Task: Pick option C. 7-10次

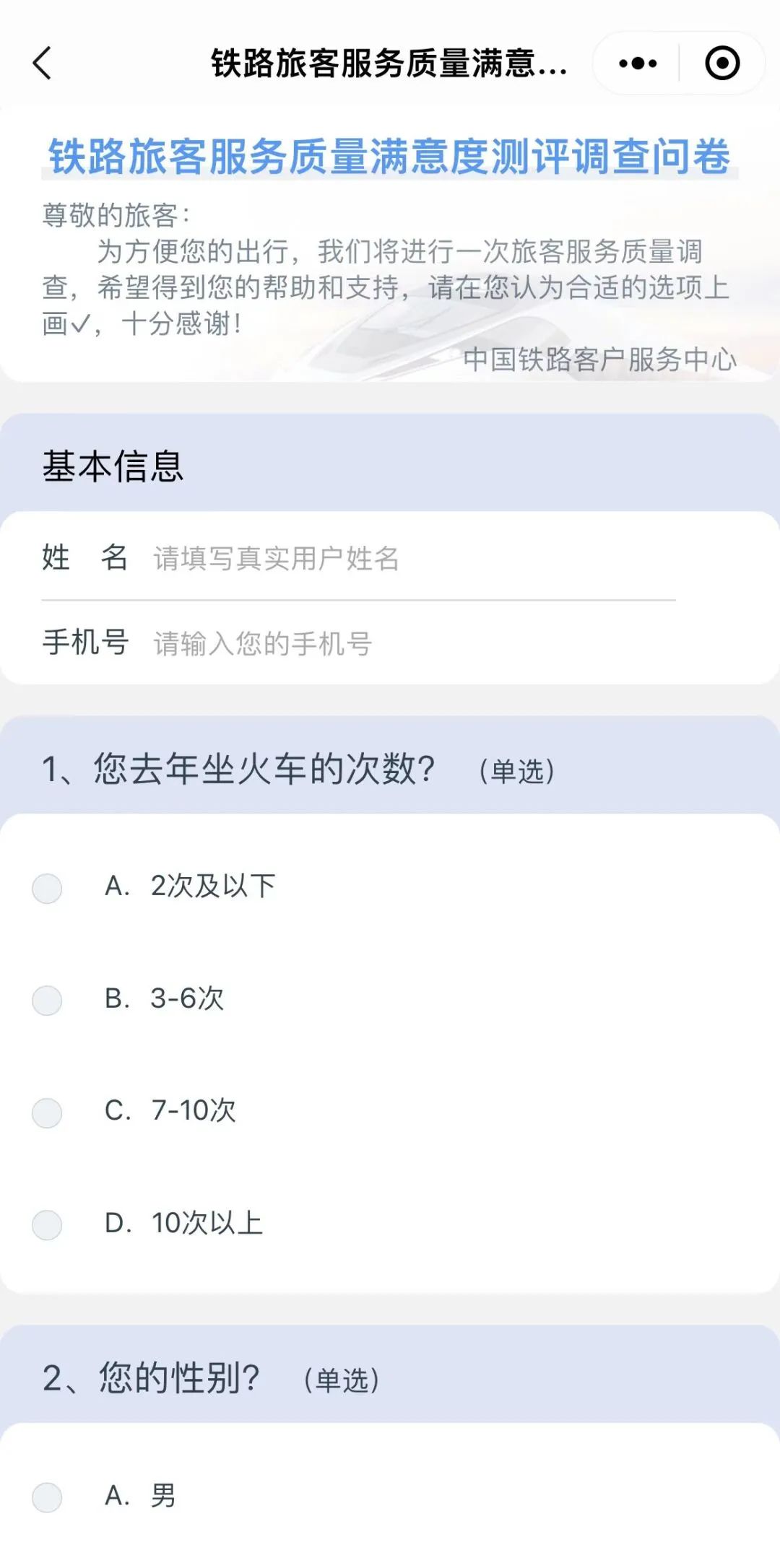Action: pyautogui.click(x=48, y=1112)
